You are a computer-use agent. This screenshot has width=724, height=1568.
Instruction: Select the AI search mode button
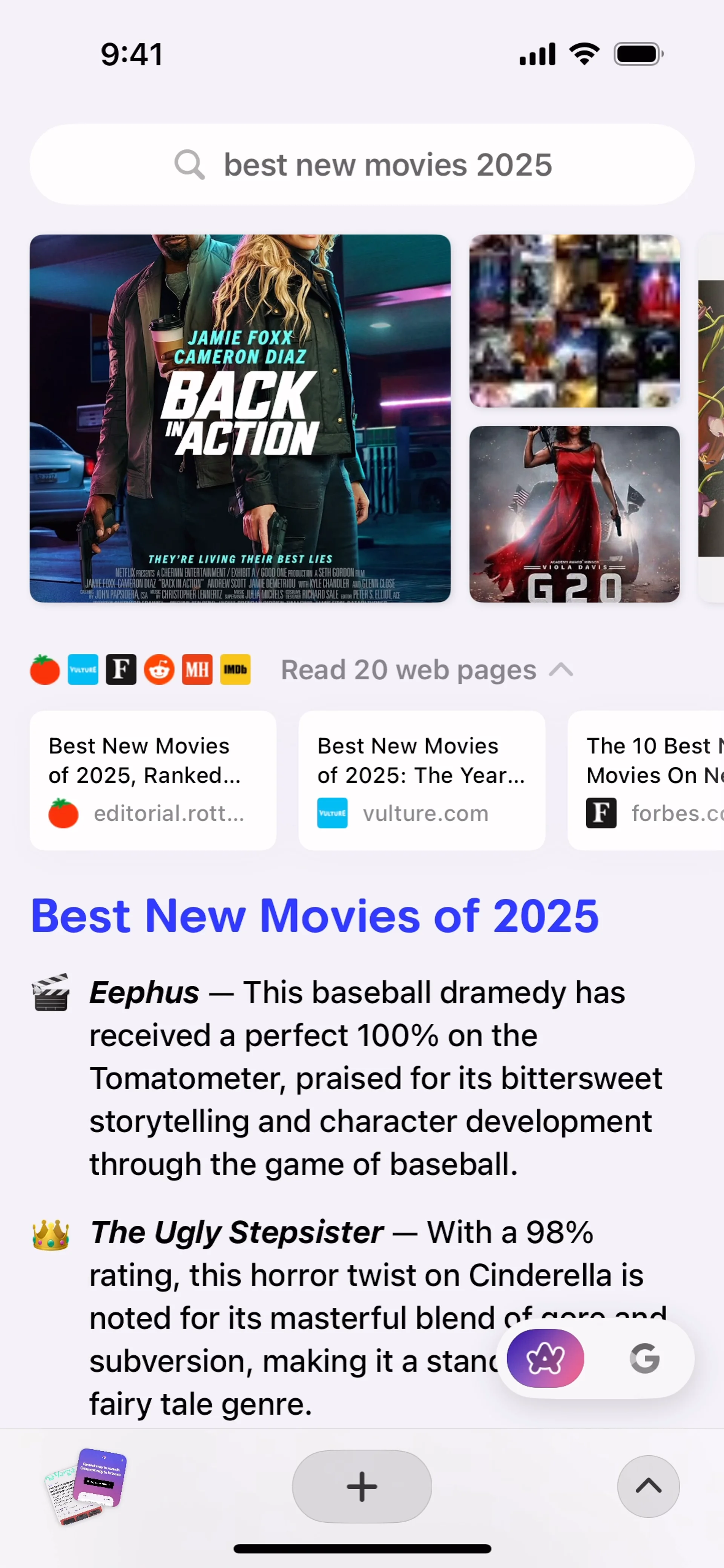click(x=545, y=1358)
